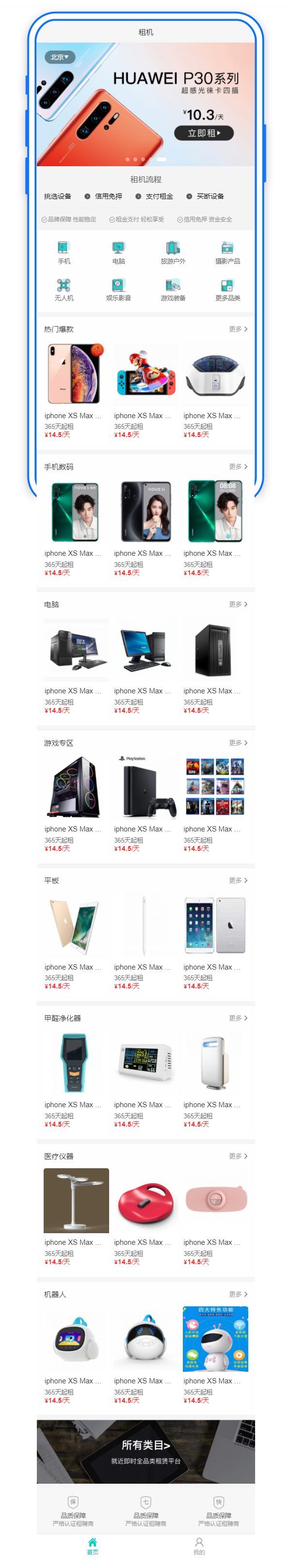Open the 游戏装备 category
This screenshot has width=291, height=1568.
[x=173, y=289]
